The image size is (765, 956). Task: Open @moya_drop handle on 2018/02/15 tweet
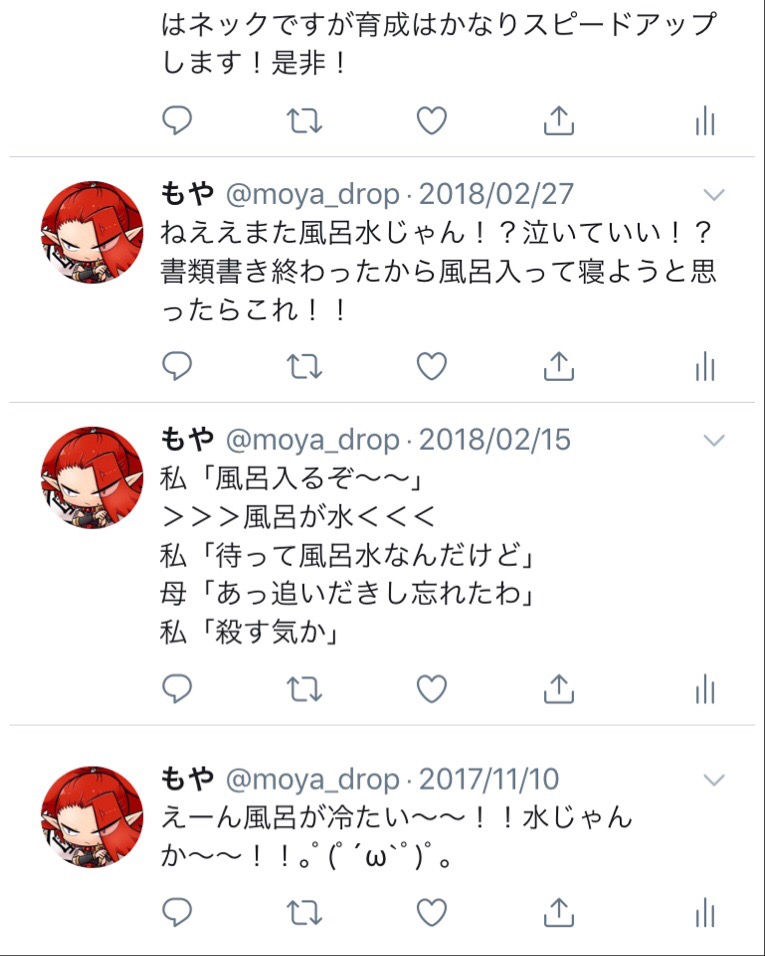(312, 440)
